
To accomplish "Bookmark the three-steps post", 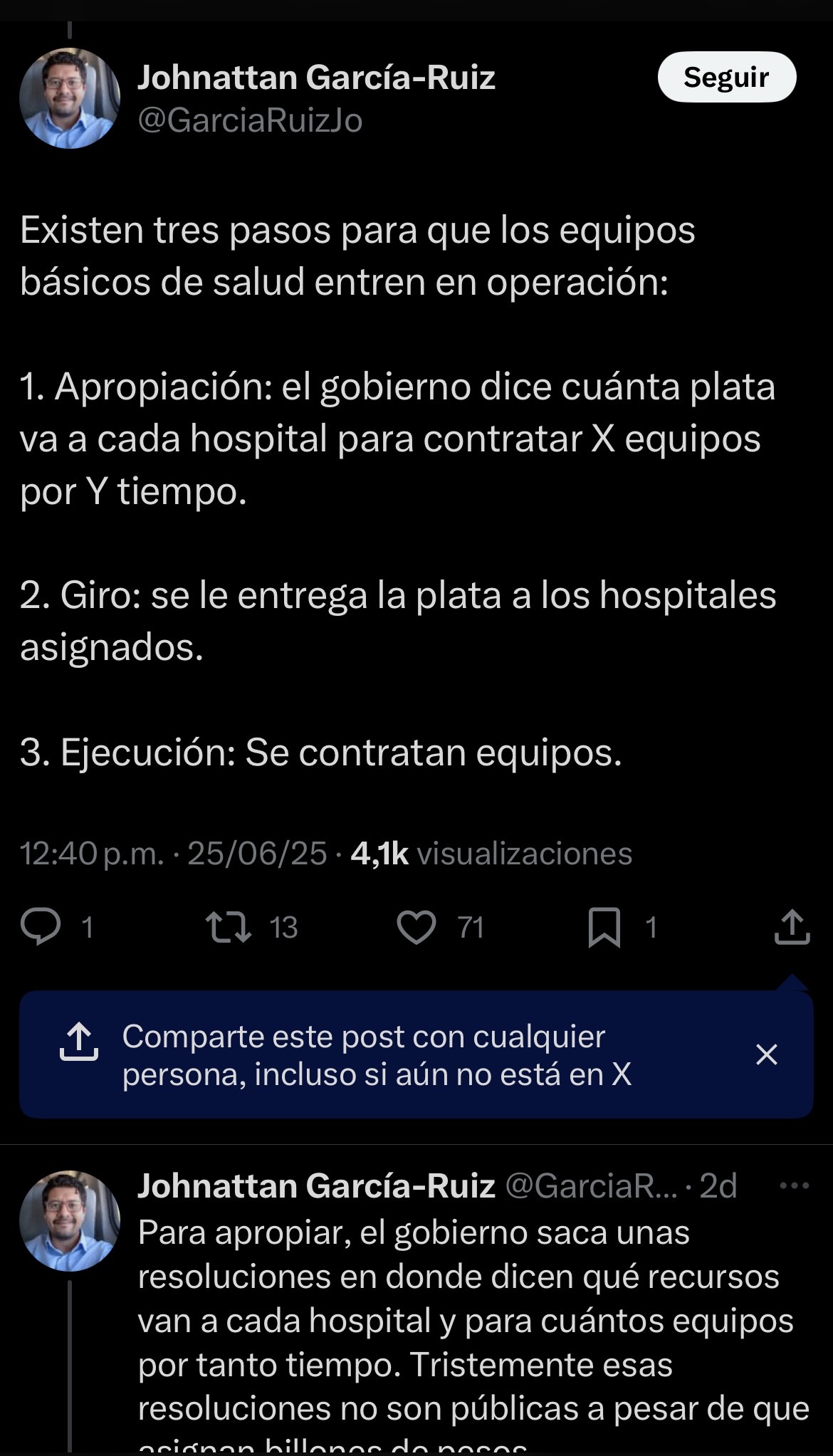I will (604, 927).
